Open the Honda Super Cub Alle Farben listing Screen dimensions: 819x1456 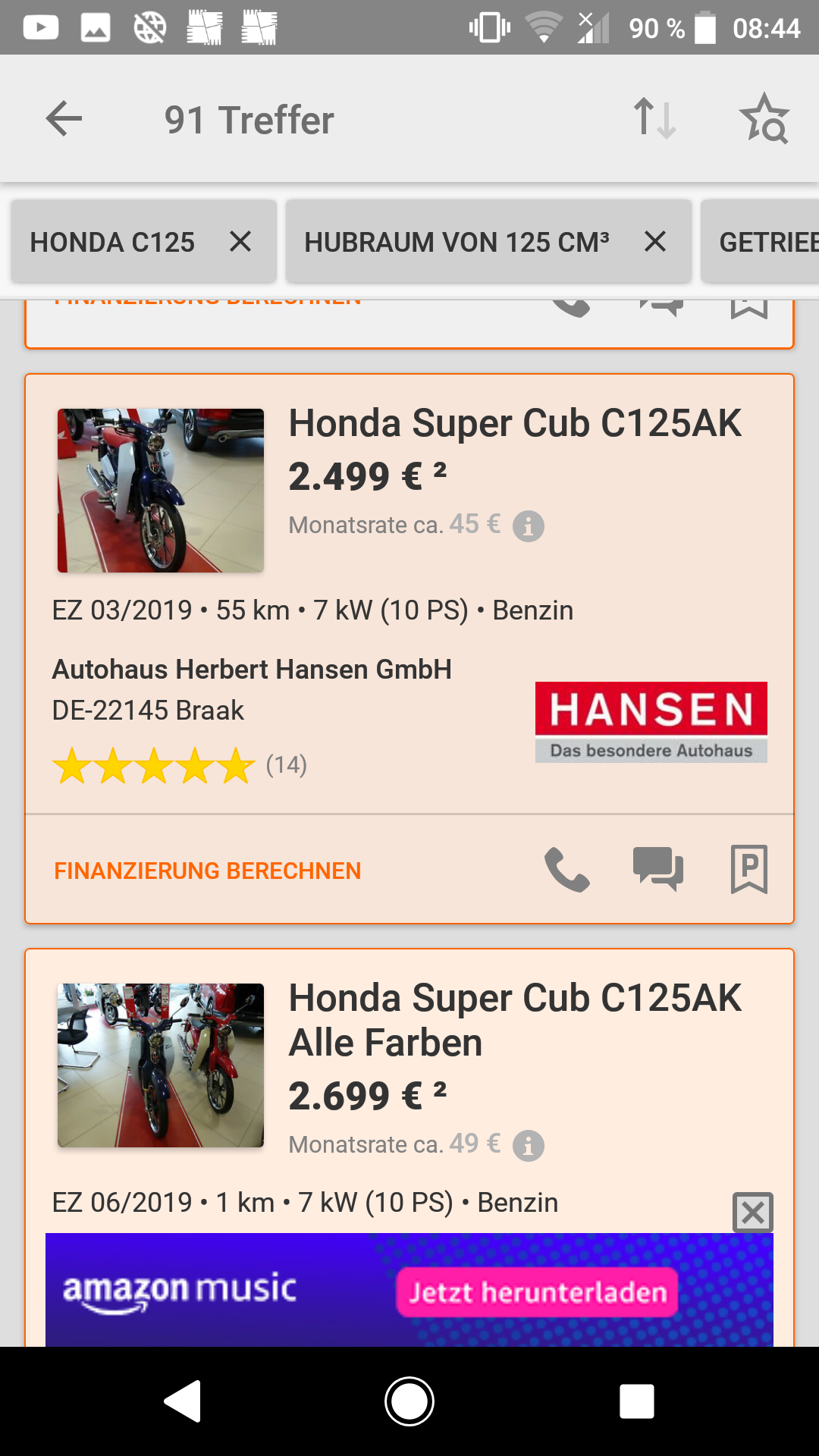[x=514, y=1020]
